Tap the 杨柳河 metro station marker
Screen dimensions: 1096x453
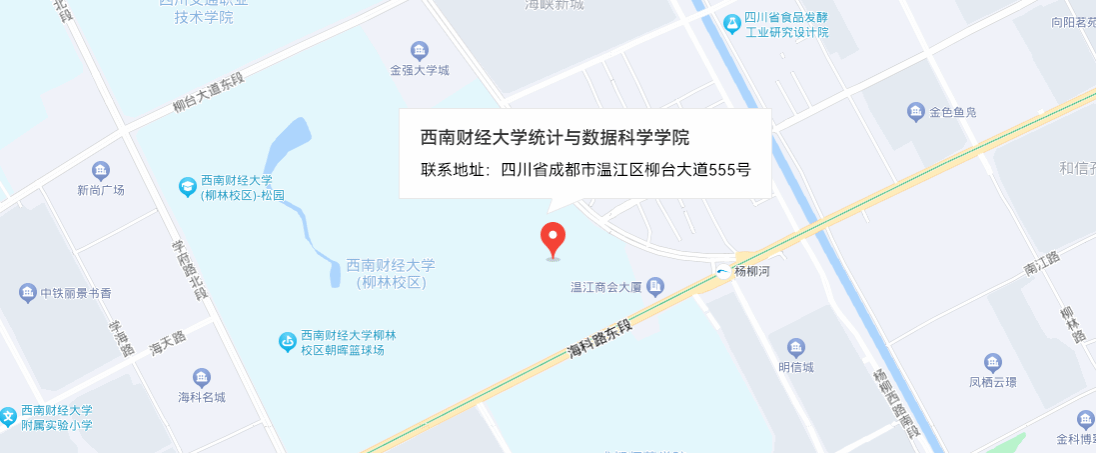click(722, 271)
